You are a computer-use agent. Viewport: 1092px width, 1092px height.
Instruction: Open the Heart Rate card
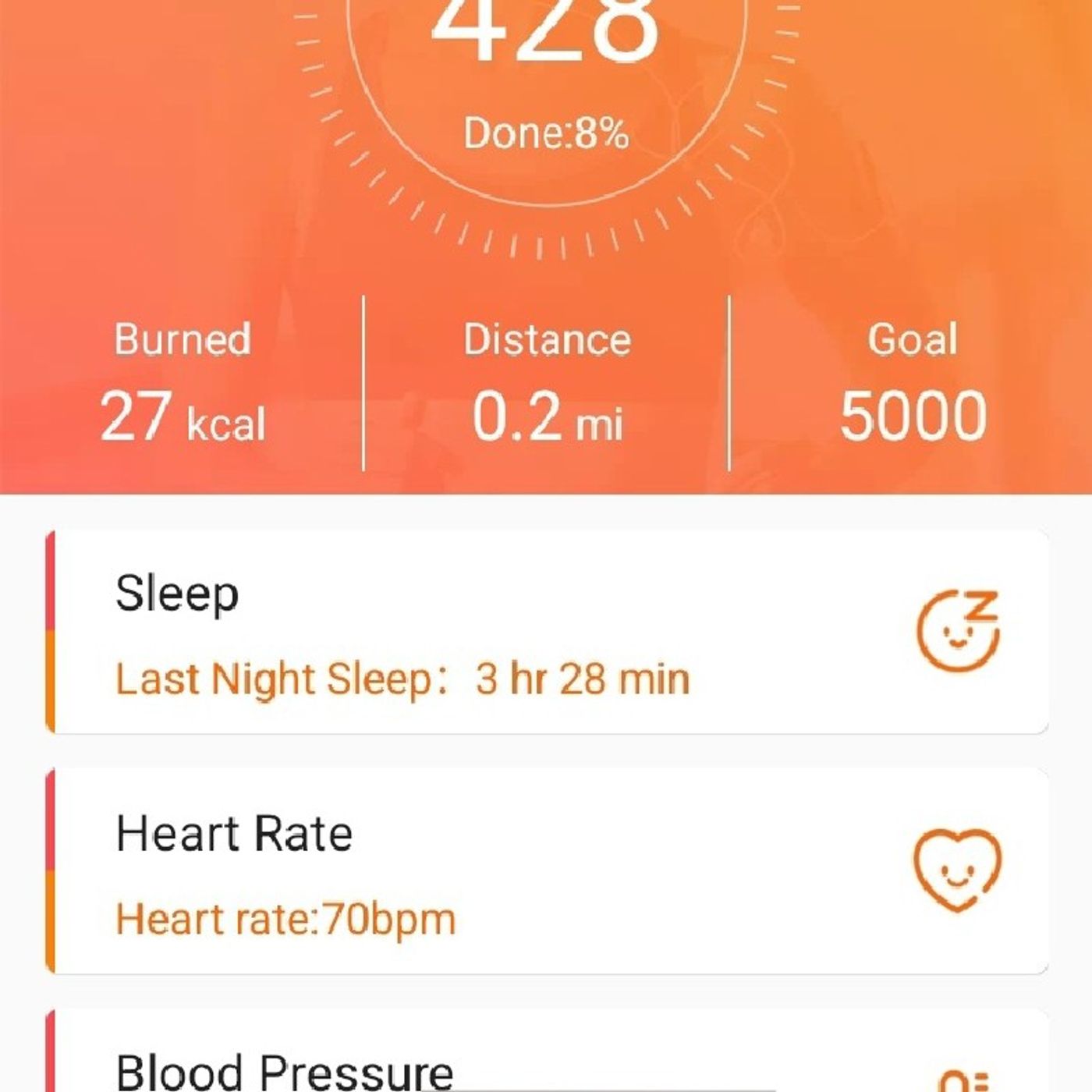click(546, 871)
